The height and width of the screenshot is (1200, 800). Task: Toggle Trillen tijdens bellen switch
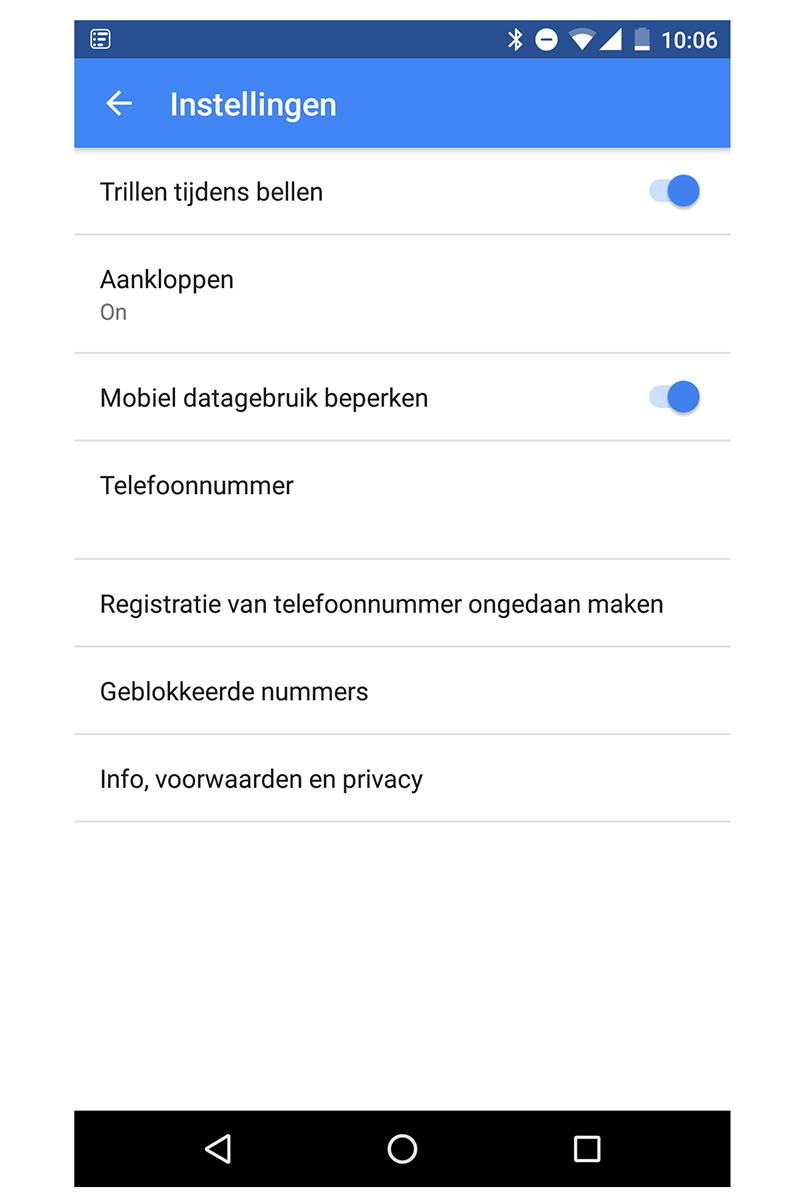pyautogui.click(x=674, y=191)
